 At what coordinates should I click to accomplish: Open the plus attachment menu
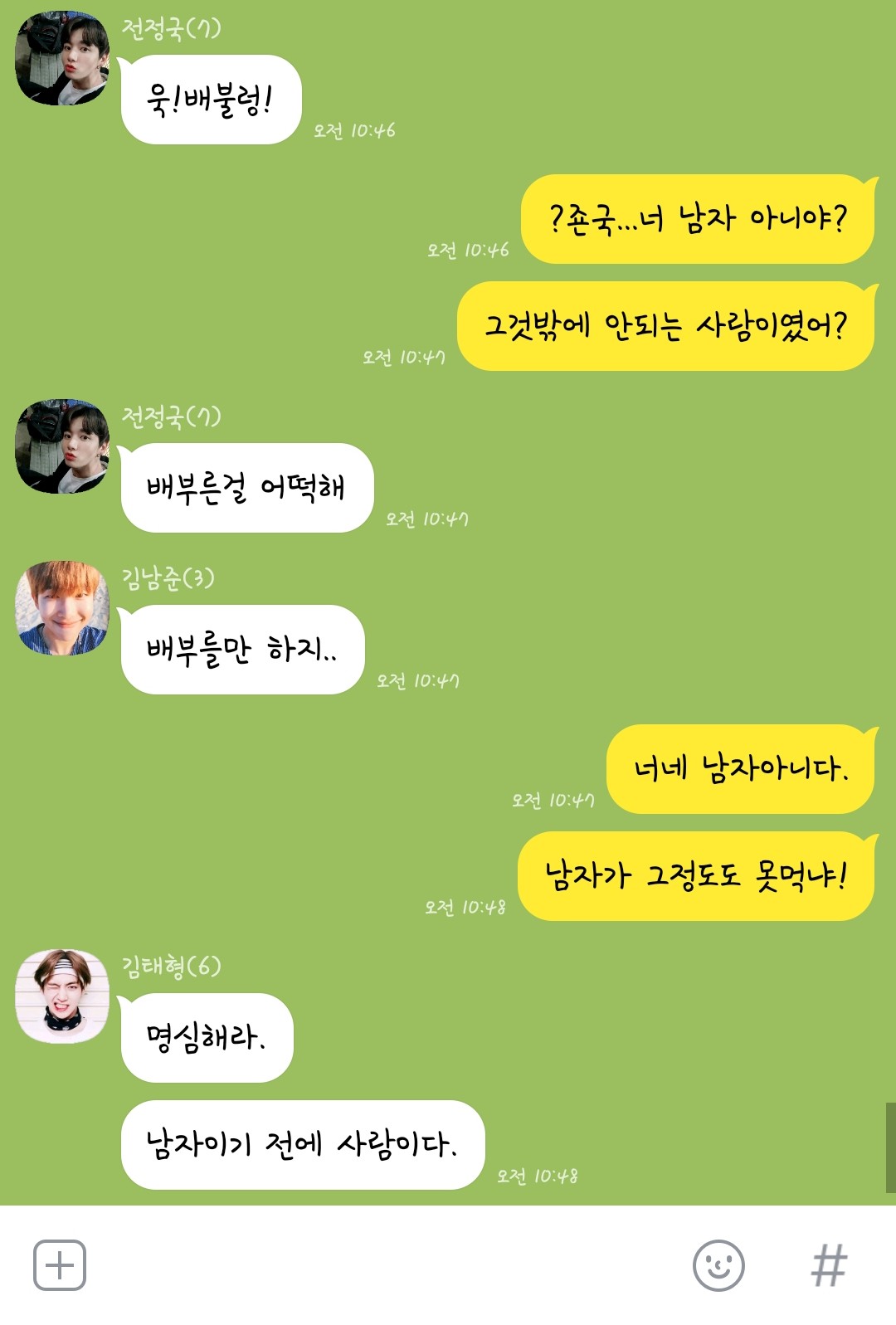click(59, 1265)
